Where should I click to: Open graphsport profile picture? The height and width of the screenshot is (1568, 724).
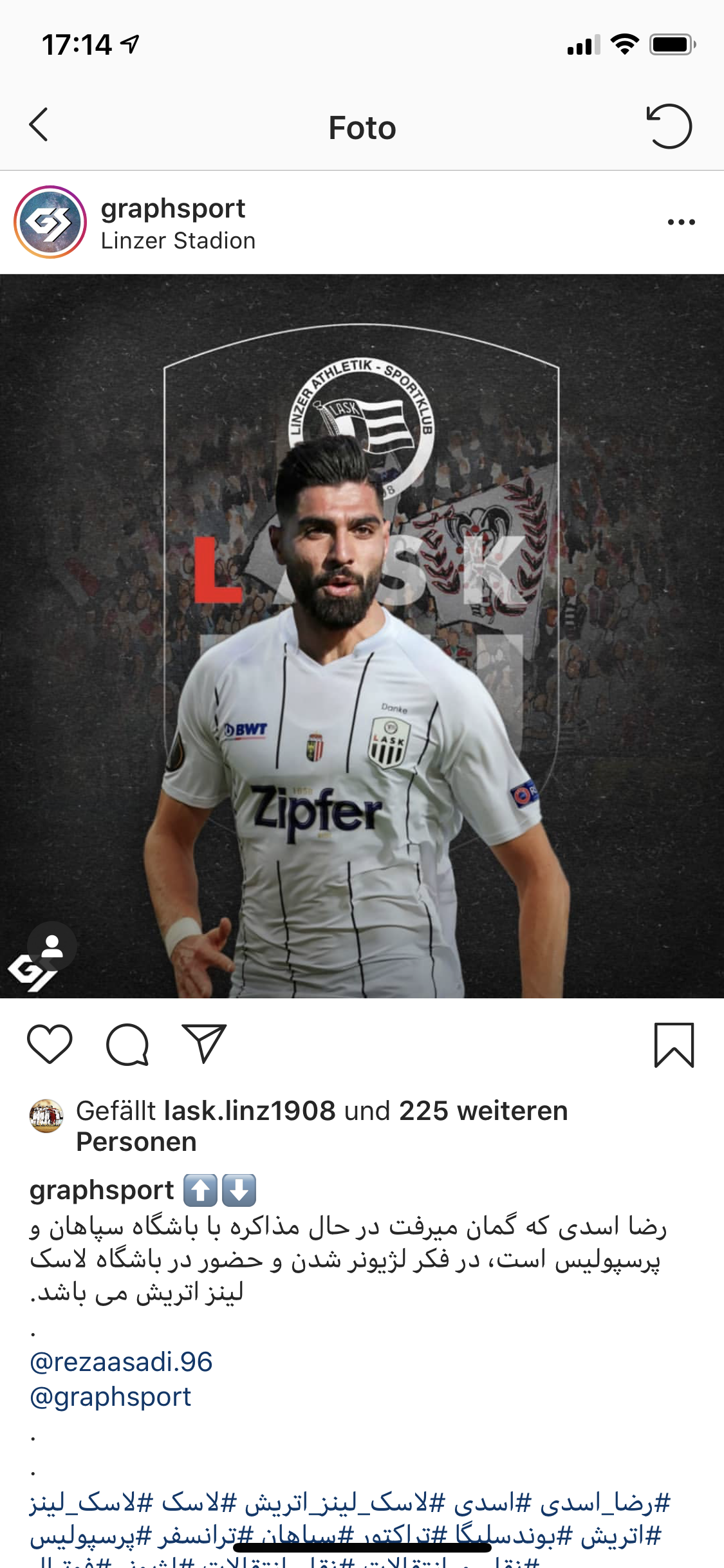(50, 222)
